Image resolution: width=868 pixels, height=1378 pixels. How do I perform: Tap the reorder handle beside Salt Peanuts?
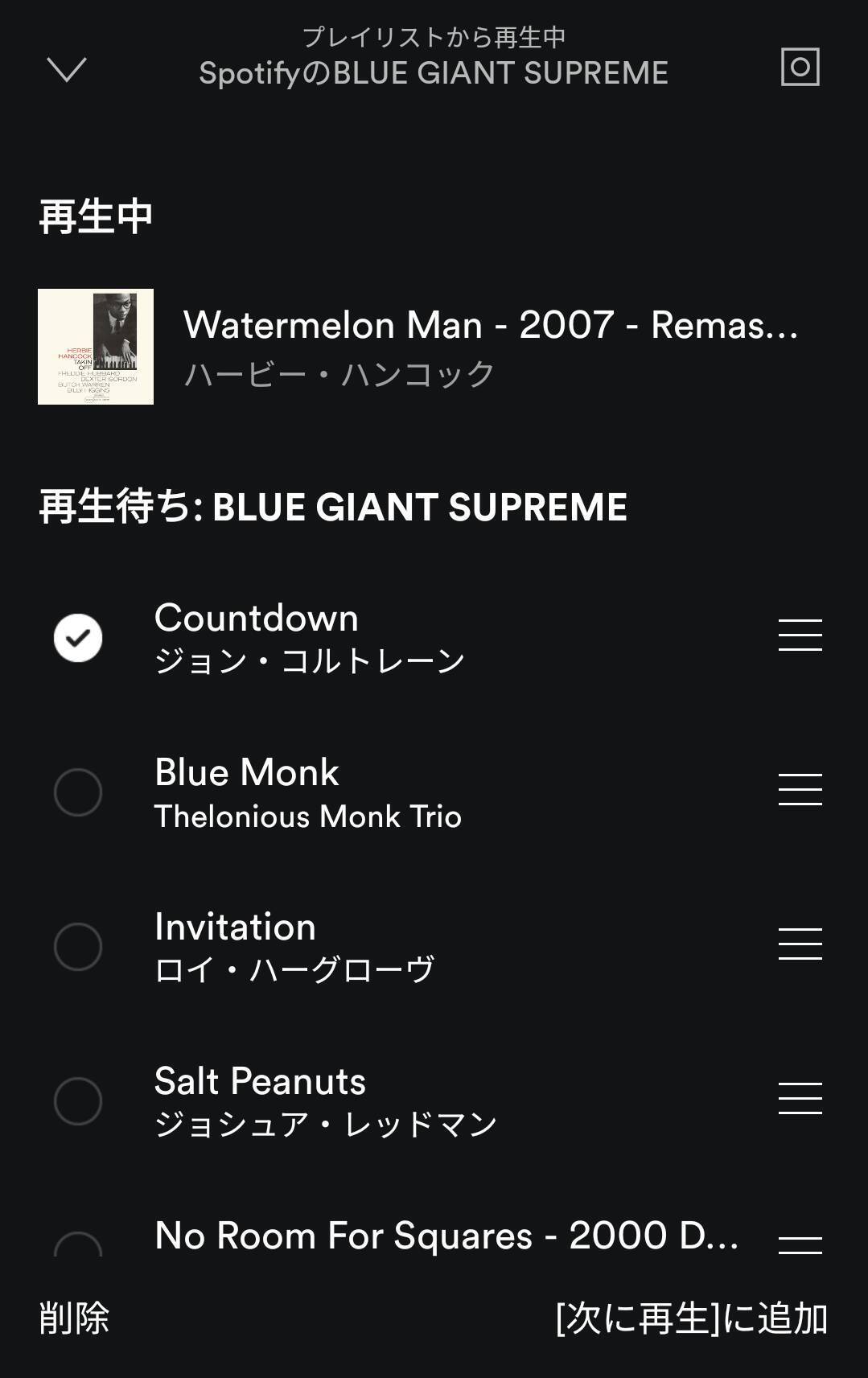[x=800, y=1099]
